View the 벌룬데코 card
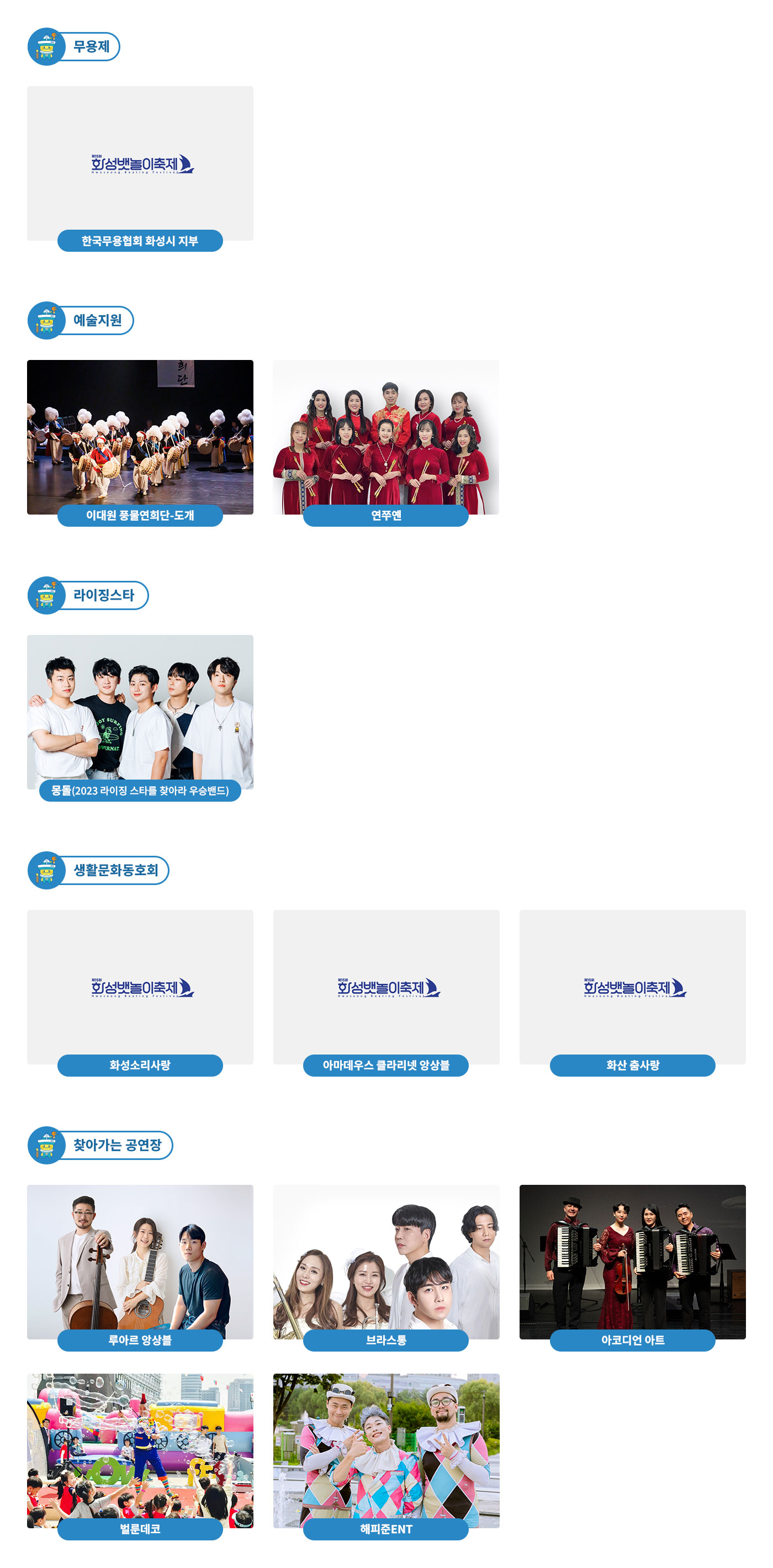 click(x=140, y=1450)
